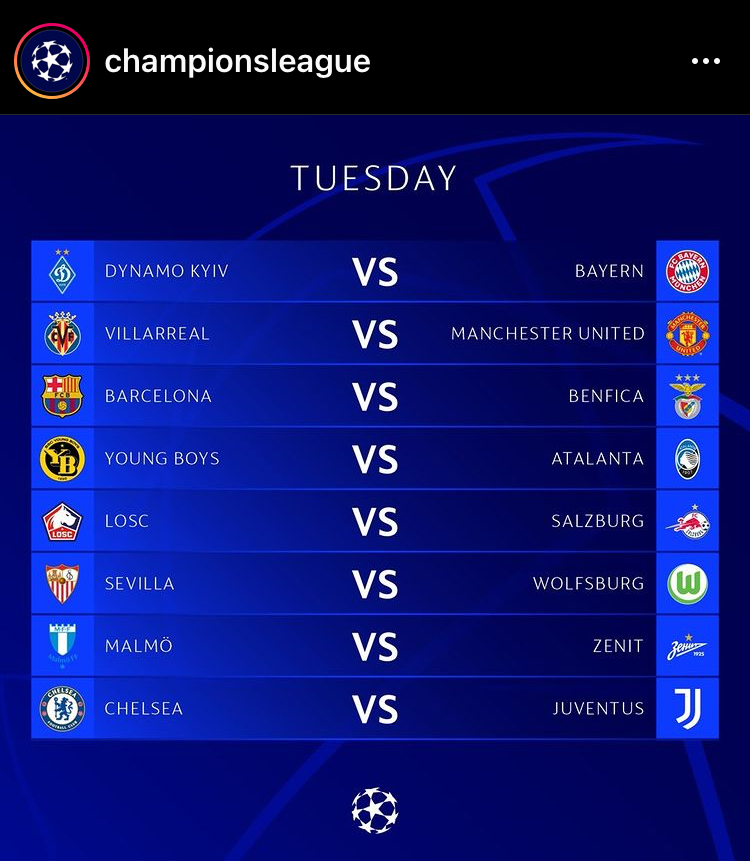Open the Tuesday fixtures post image

click(375, 488)
